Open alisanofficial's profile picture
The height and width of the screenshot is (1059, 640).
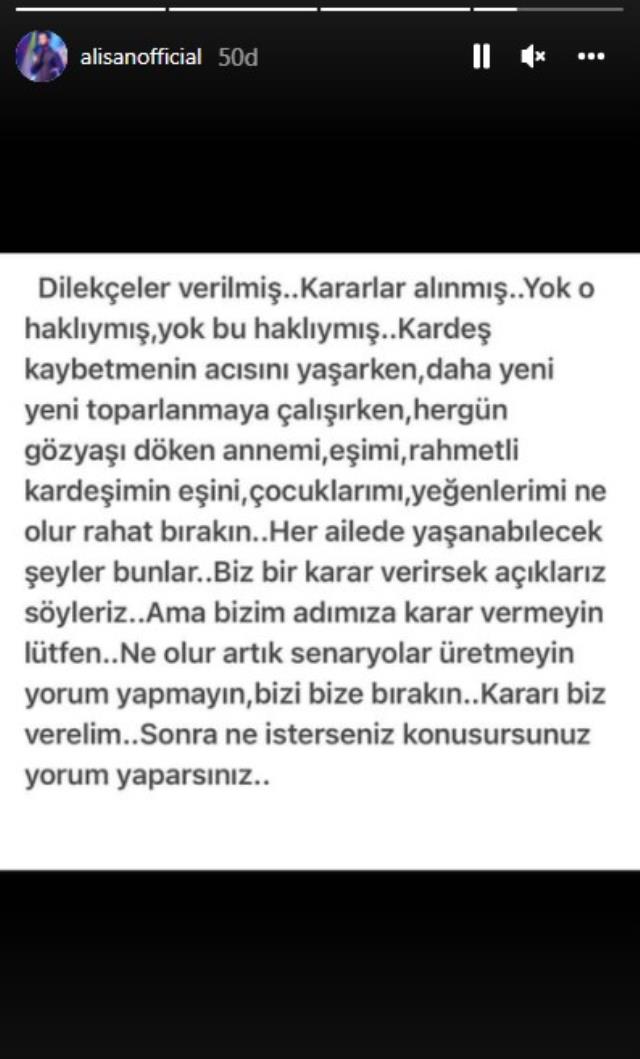point(41,57)
